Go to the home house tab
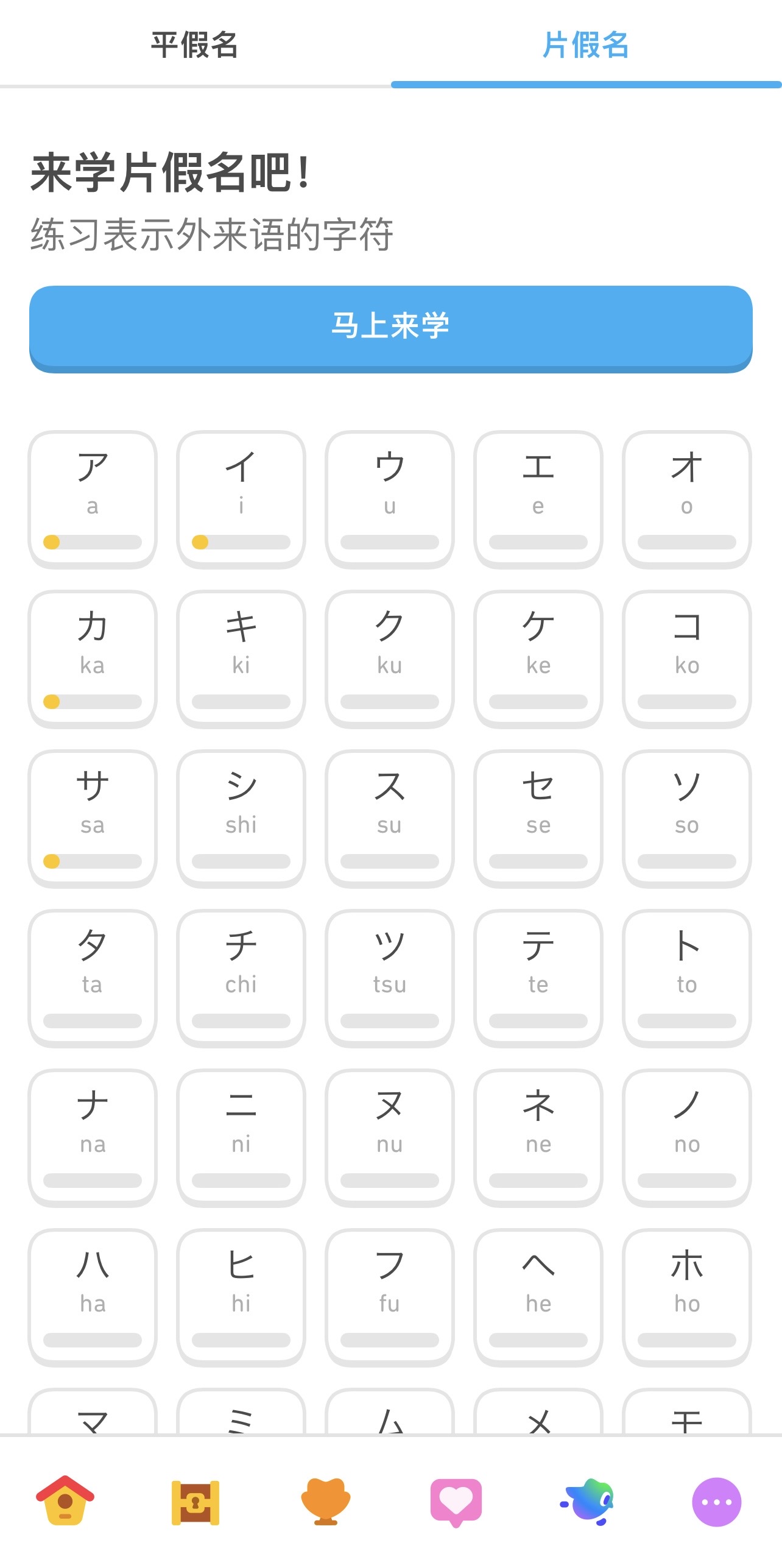This screenshot has height=1568, width=782. [x=65, y=1501]
